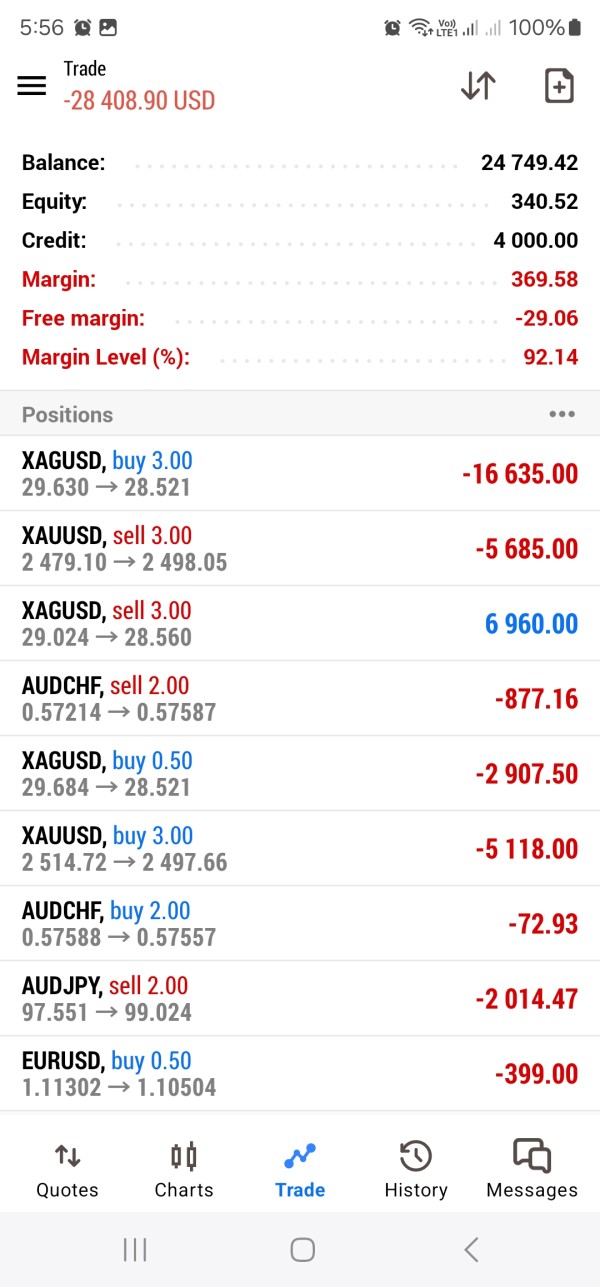
Task: Create a new order
Action: pos(559,86)
